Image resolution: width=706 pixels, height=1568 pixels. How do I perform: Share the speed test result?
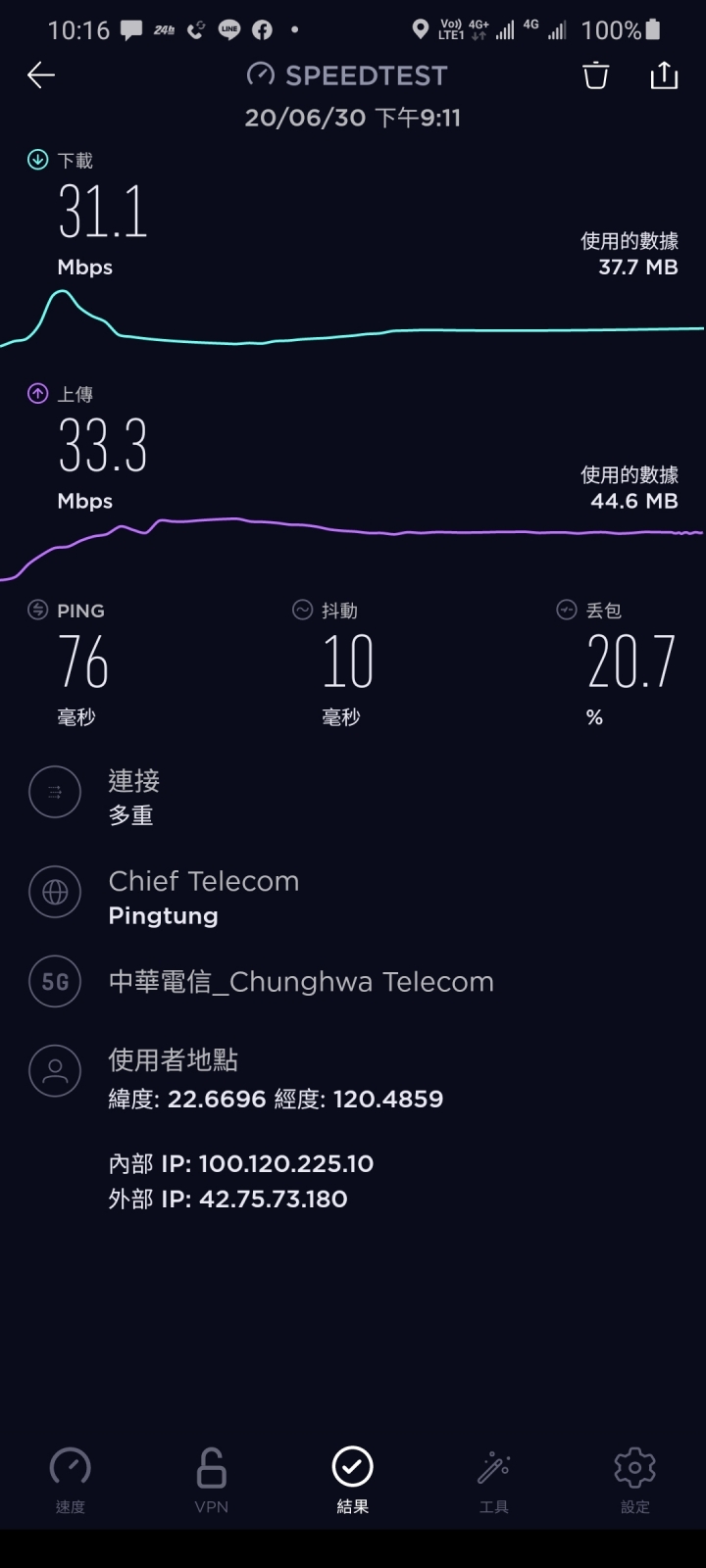665,75
